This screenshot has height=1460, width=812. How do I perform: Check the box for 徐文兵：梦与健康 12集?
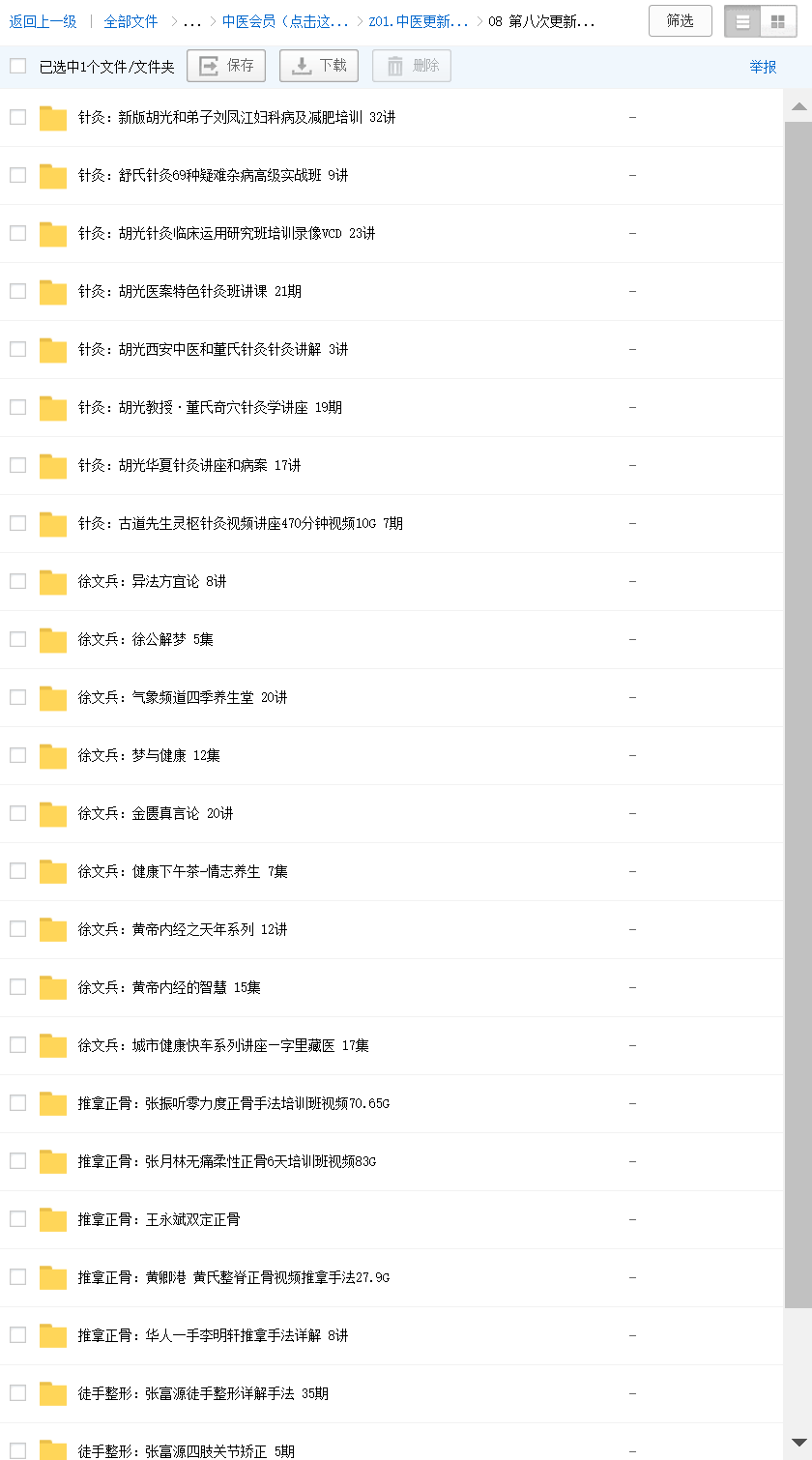point(18,755)
